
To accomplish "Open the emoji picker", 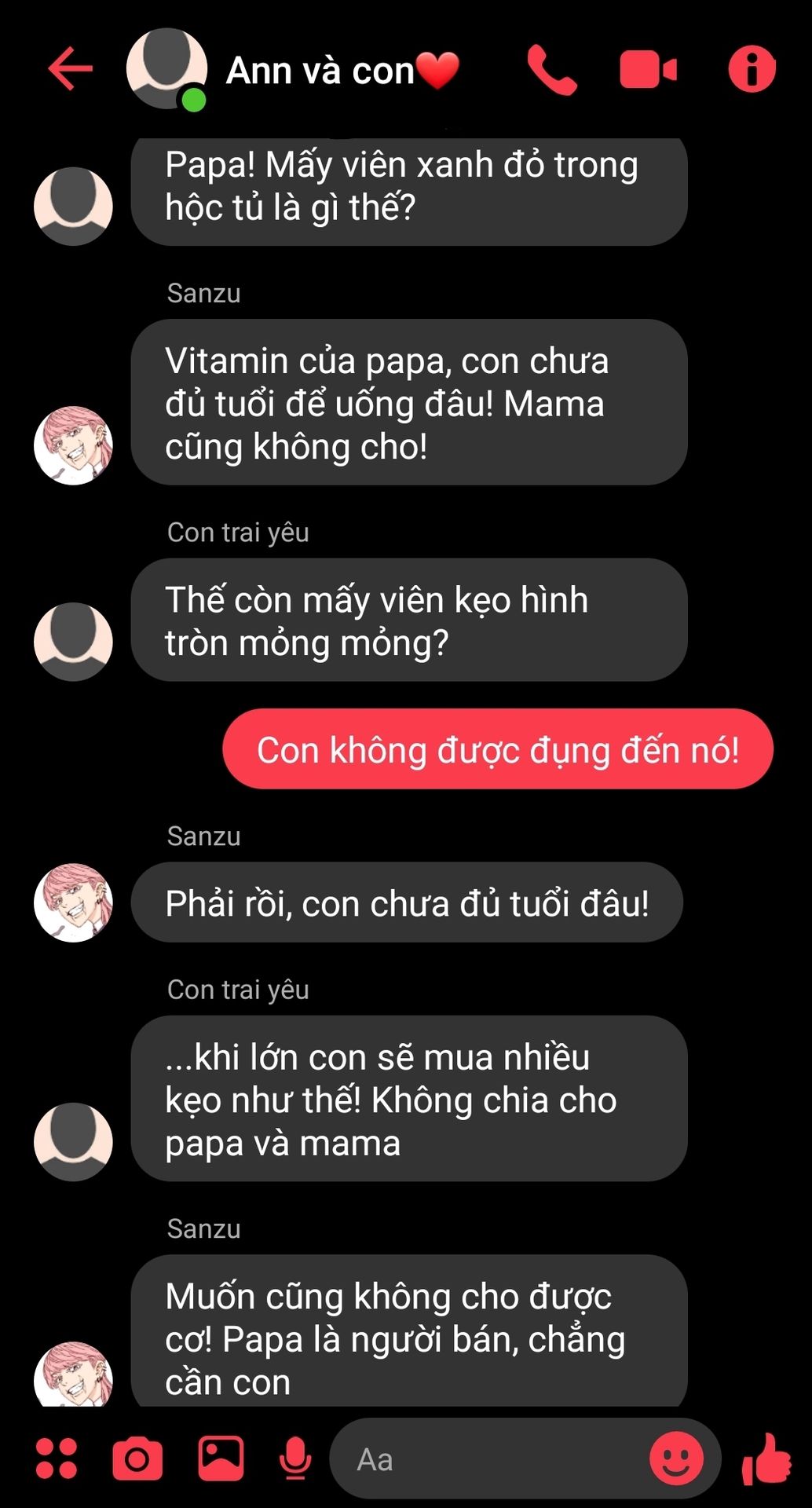I will (x=676, y=1459).
